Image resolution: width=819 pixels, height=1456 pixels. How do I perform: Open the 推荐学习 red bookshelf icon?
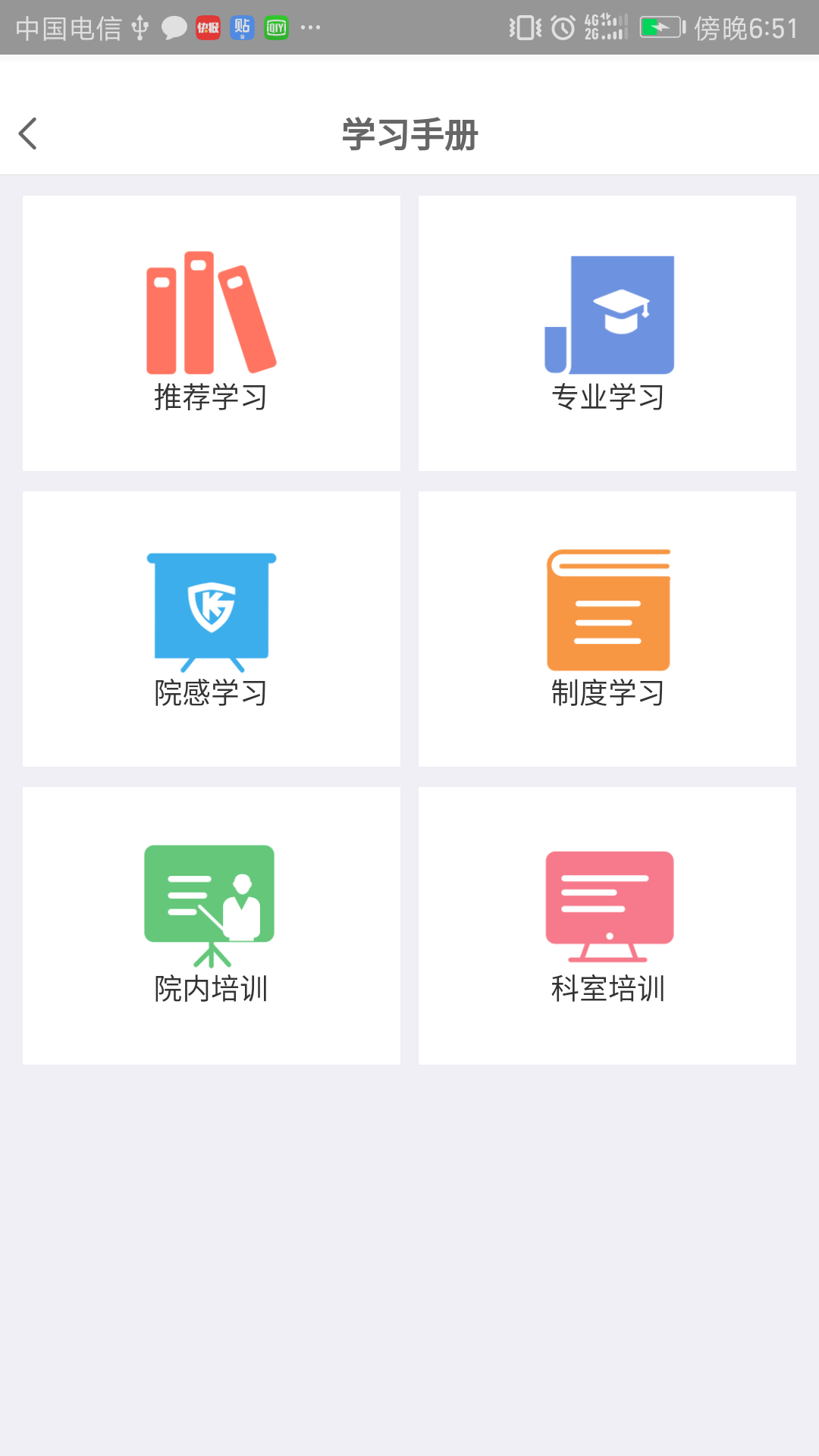coord(209,311)
